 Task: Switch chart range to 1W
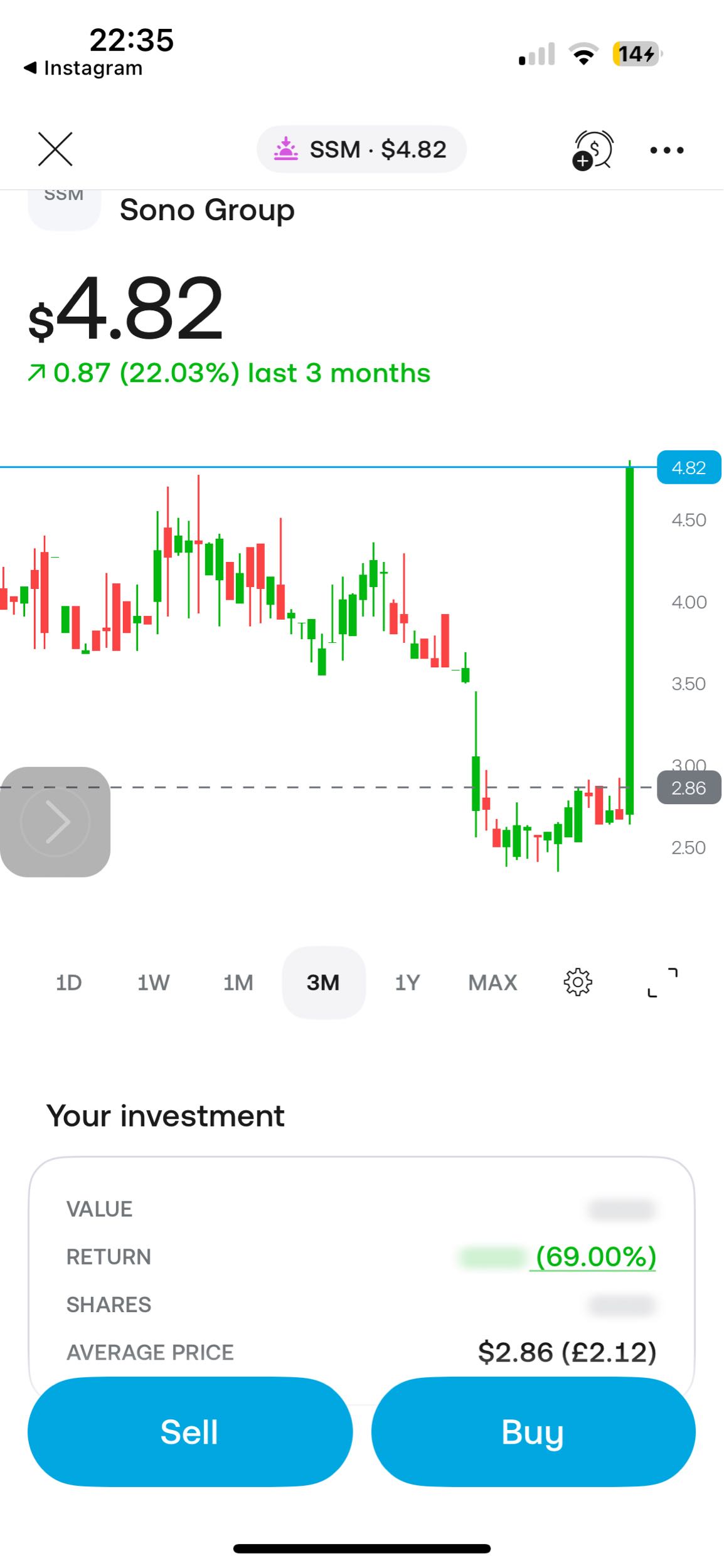pos(153,982)
